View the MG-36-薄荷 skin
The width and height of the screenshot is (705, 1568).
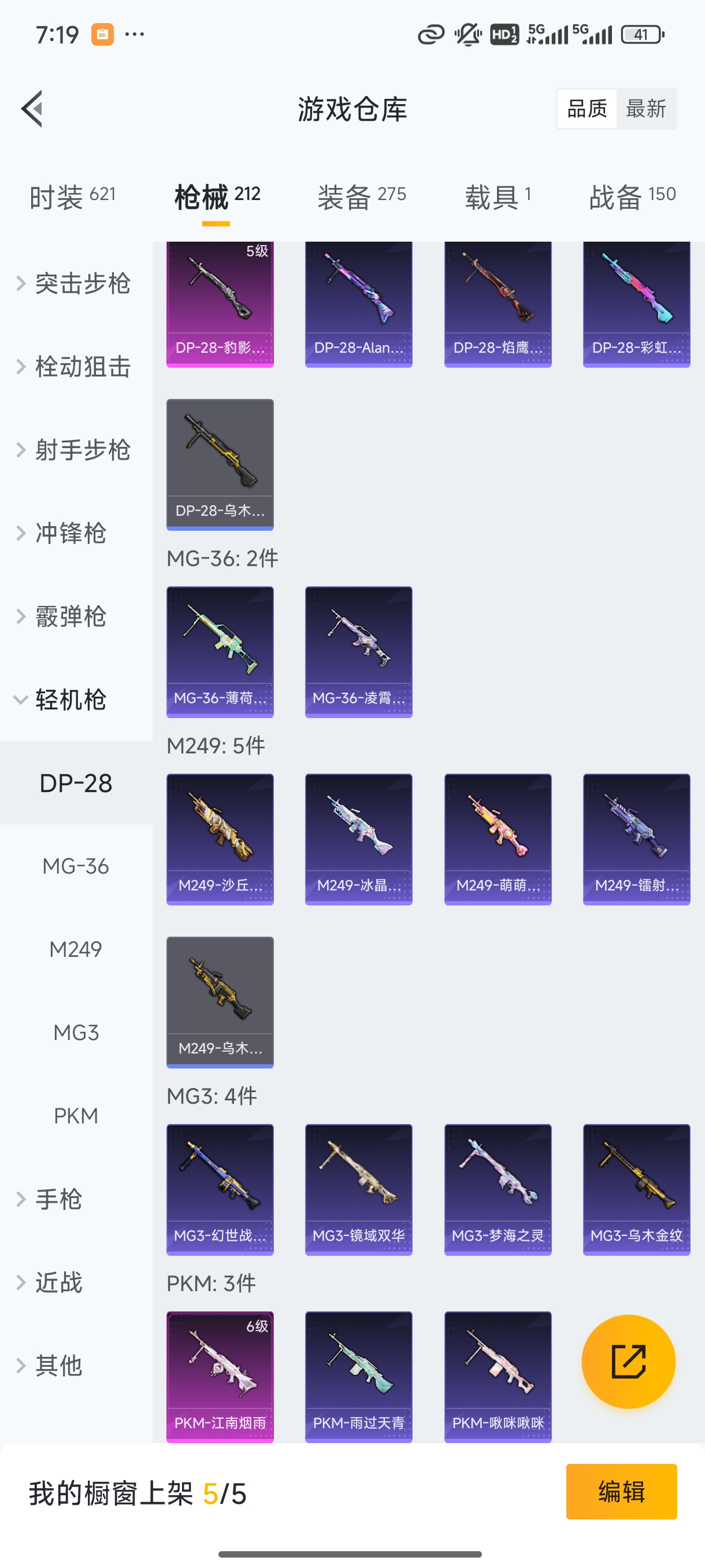[220, 651]
